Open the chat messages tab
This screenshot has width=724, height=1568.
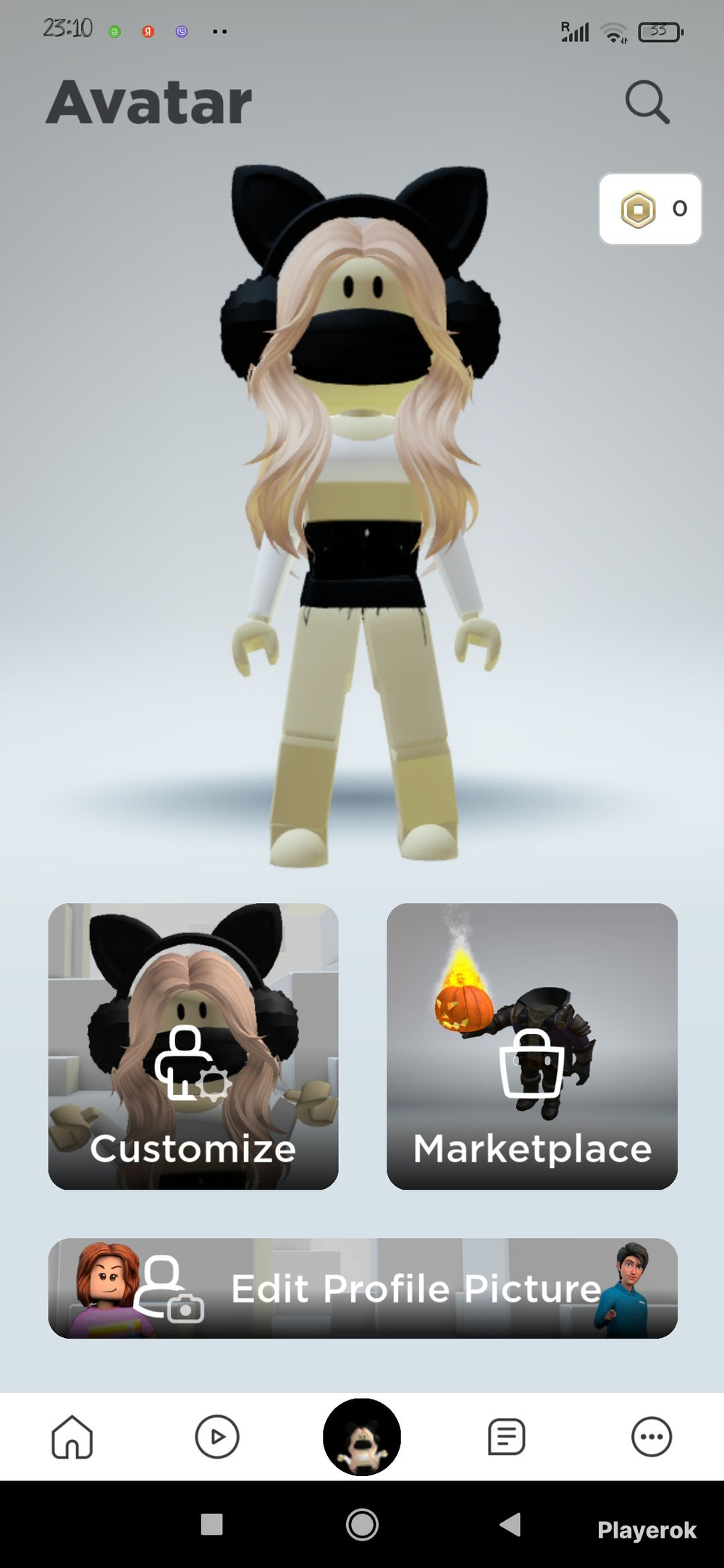[507, 1436]
